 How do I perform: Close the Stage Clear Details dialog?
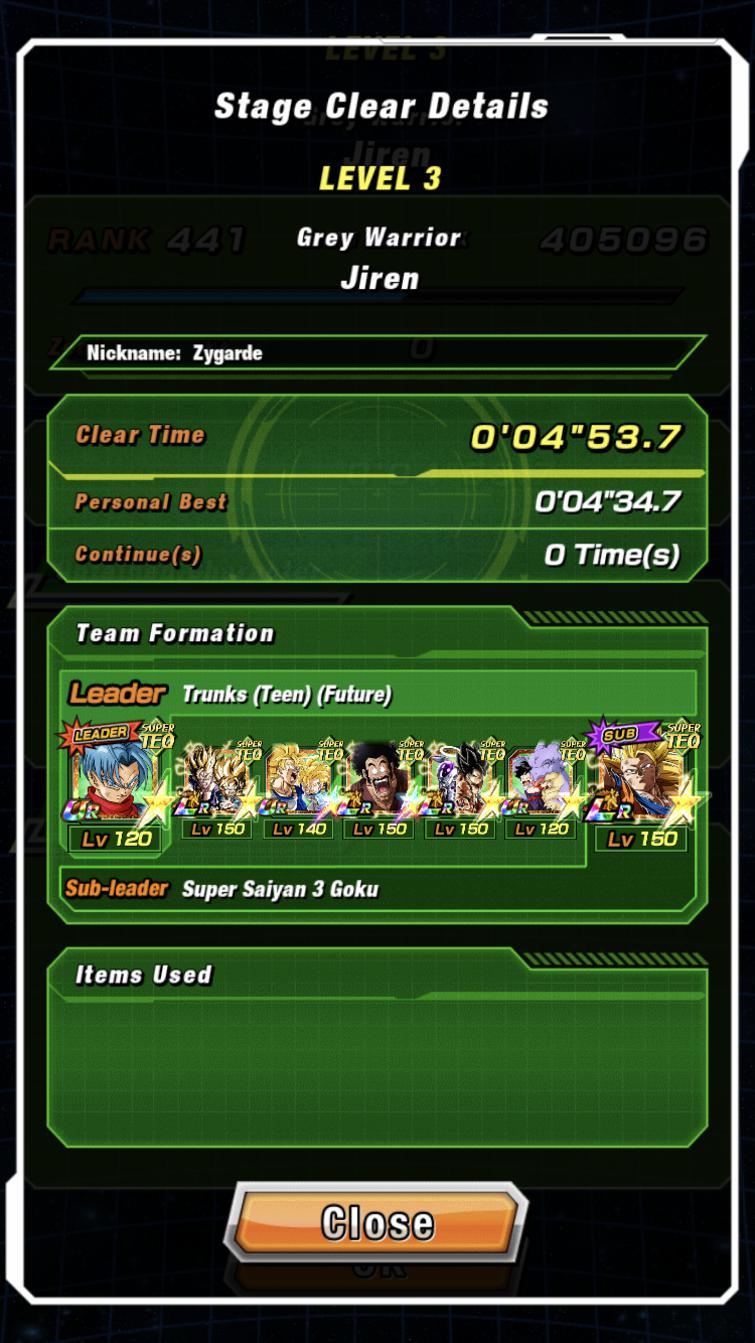tap(377, 1221)
